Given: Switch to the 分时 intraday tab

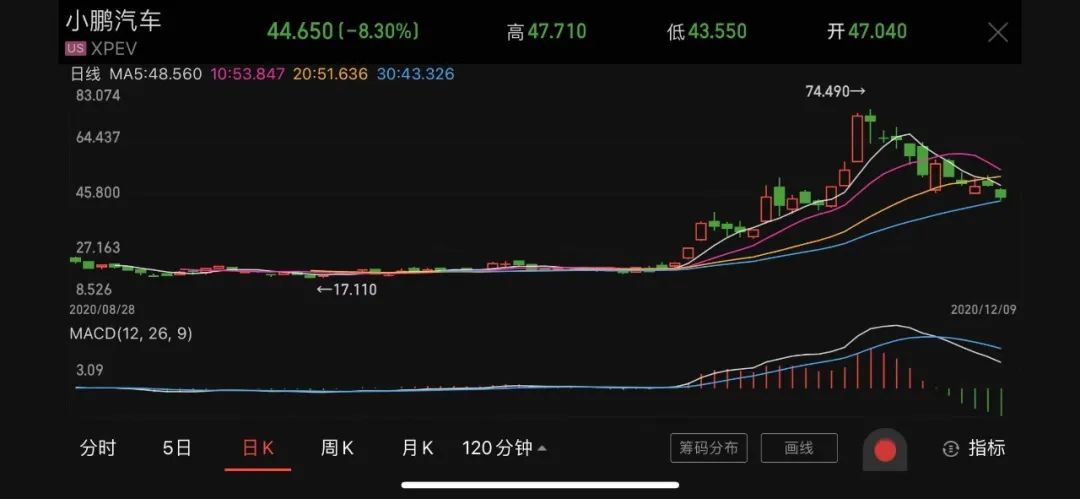Looking at the screenshot, I should tap(98, 448).
